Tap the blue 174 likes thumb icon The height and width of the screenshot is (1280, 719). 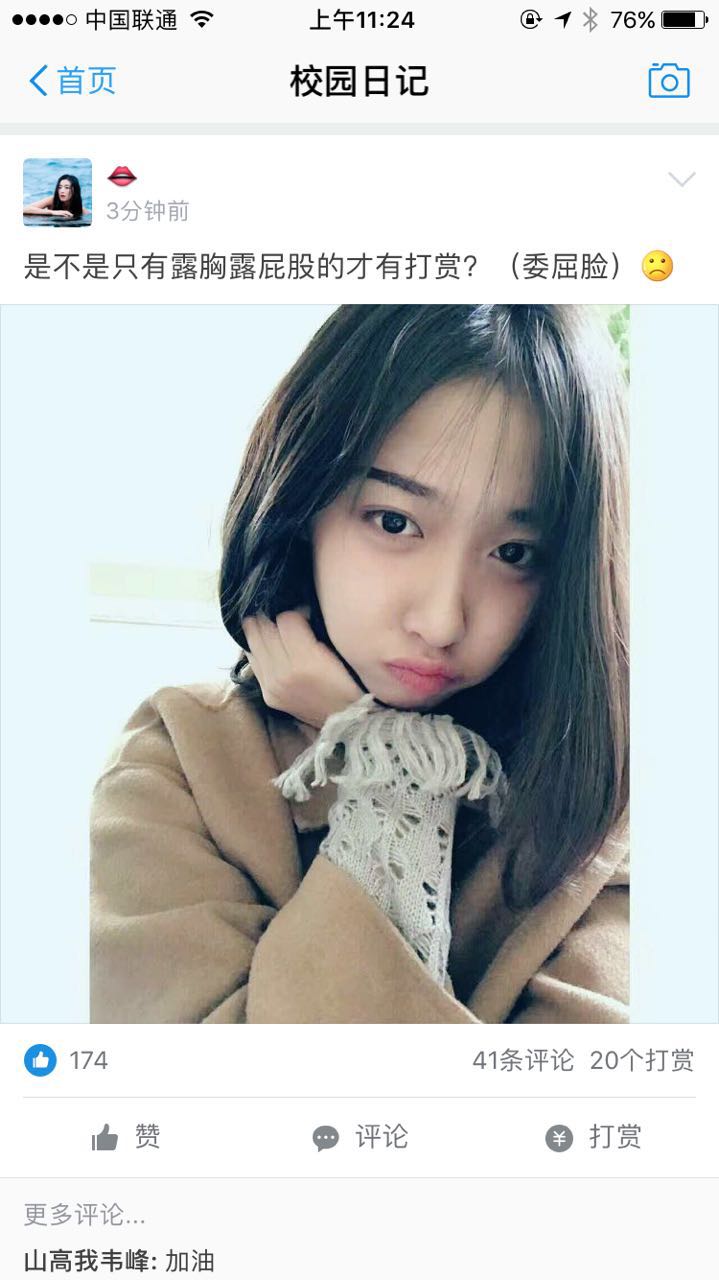[40, 1060]
